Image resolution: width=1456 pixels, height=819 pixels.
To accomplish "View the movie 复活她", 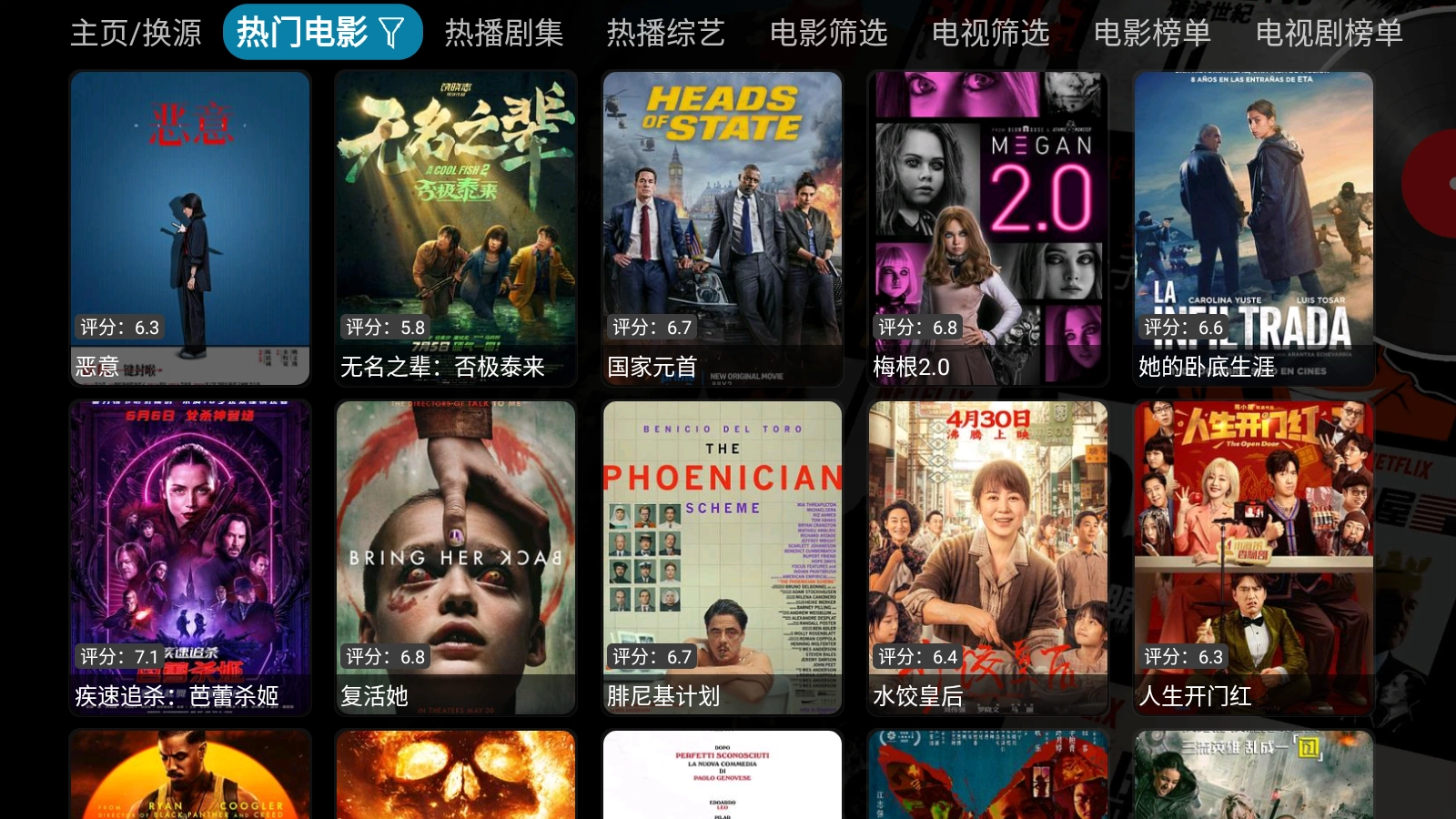I will point(456,557).
